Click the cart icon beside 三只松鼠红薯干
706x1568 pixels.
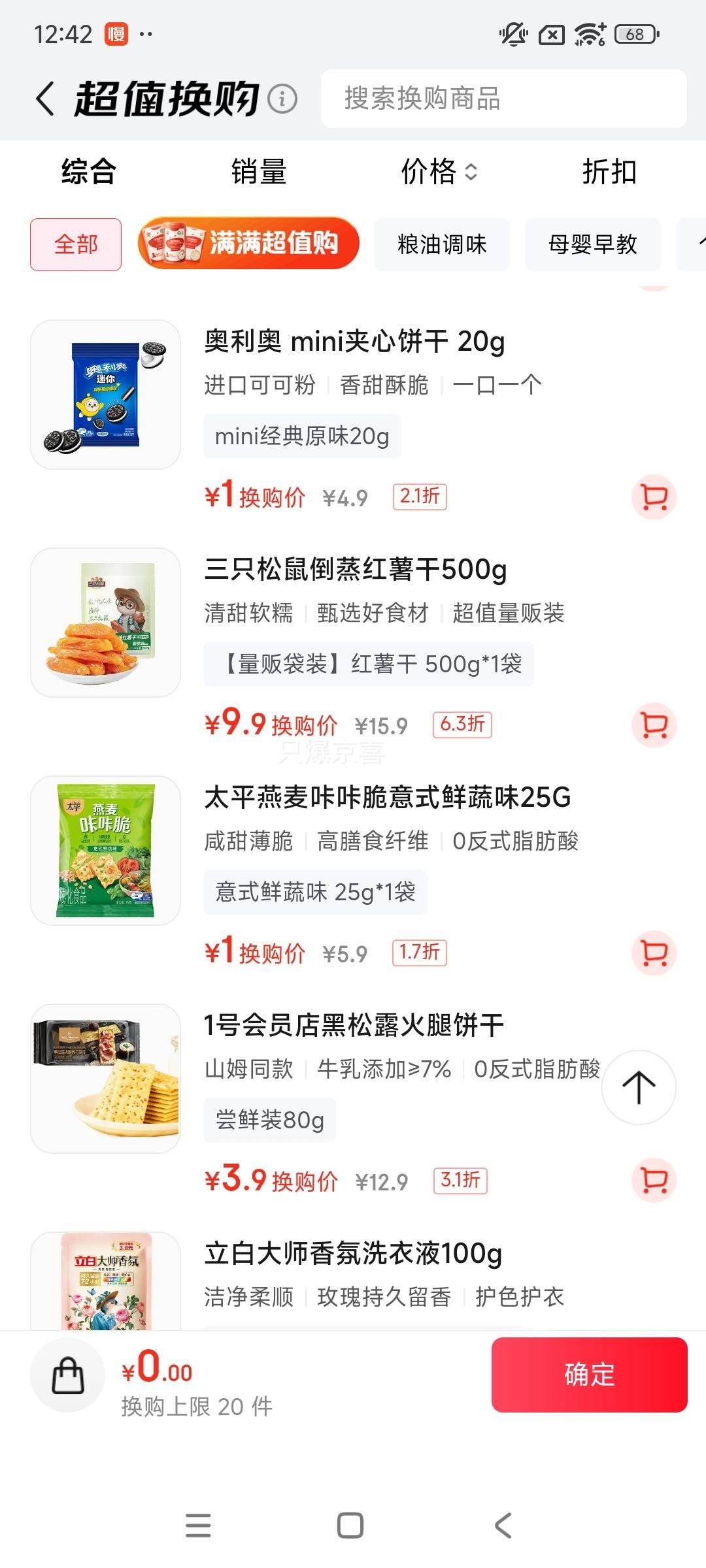coord(654,725)
